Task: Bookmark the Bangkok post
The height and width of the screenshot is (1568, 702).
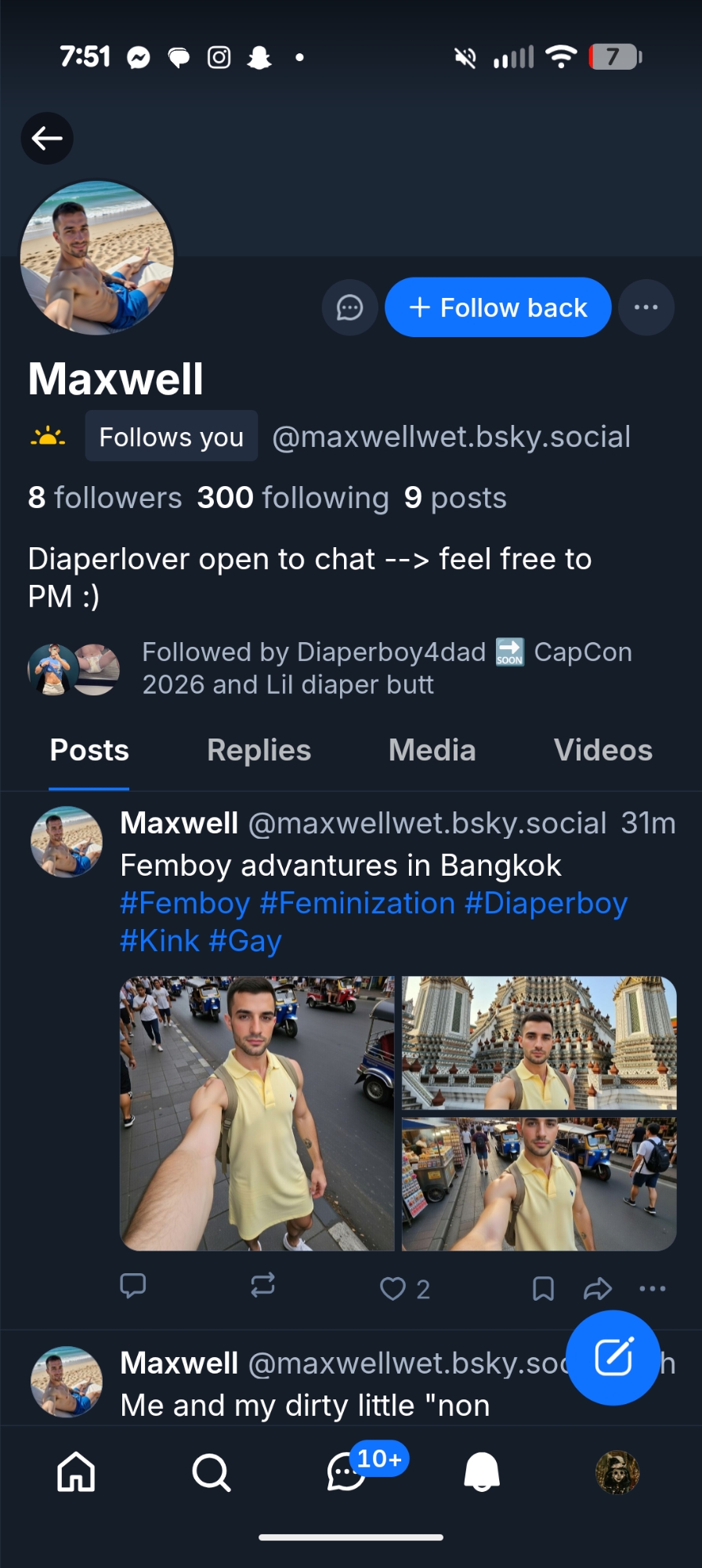Action: (x=543, y=1288)
